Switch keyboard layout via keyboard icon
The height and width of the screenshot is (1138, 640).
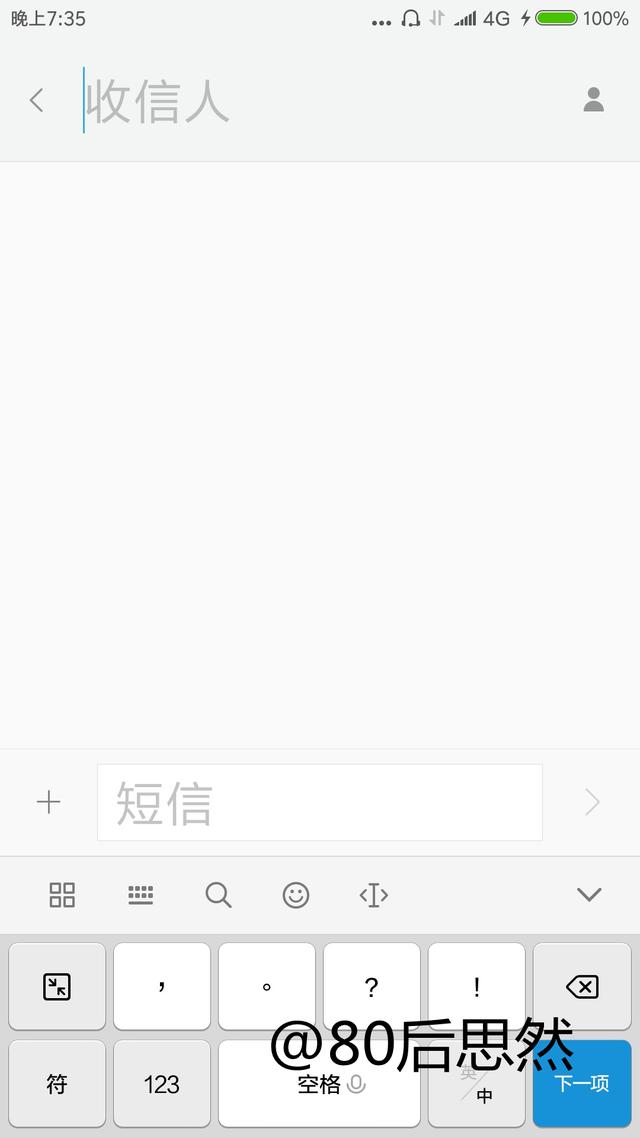(x=140, y=895)
